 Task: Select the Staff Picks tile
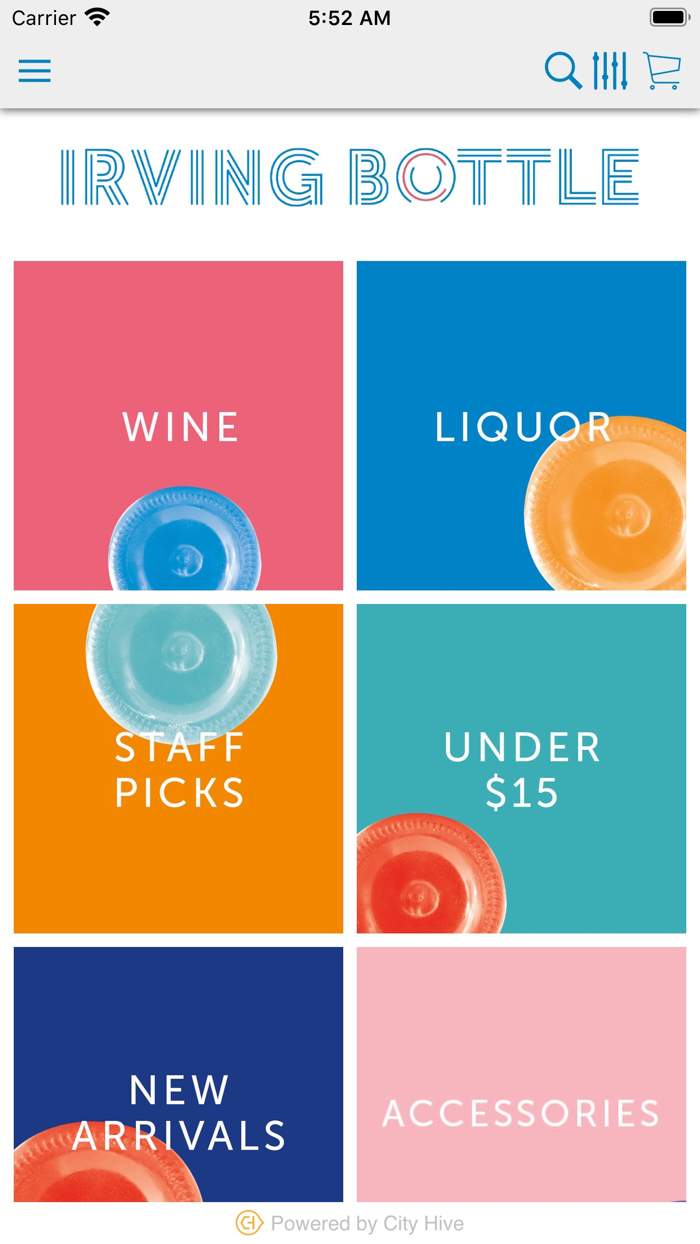[179, 769]
